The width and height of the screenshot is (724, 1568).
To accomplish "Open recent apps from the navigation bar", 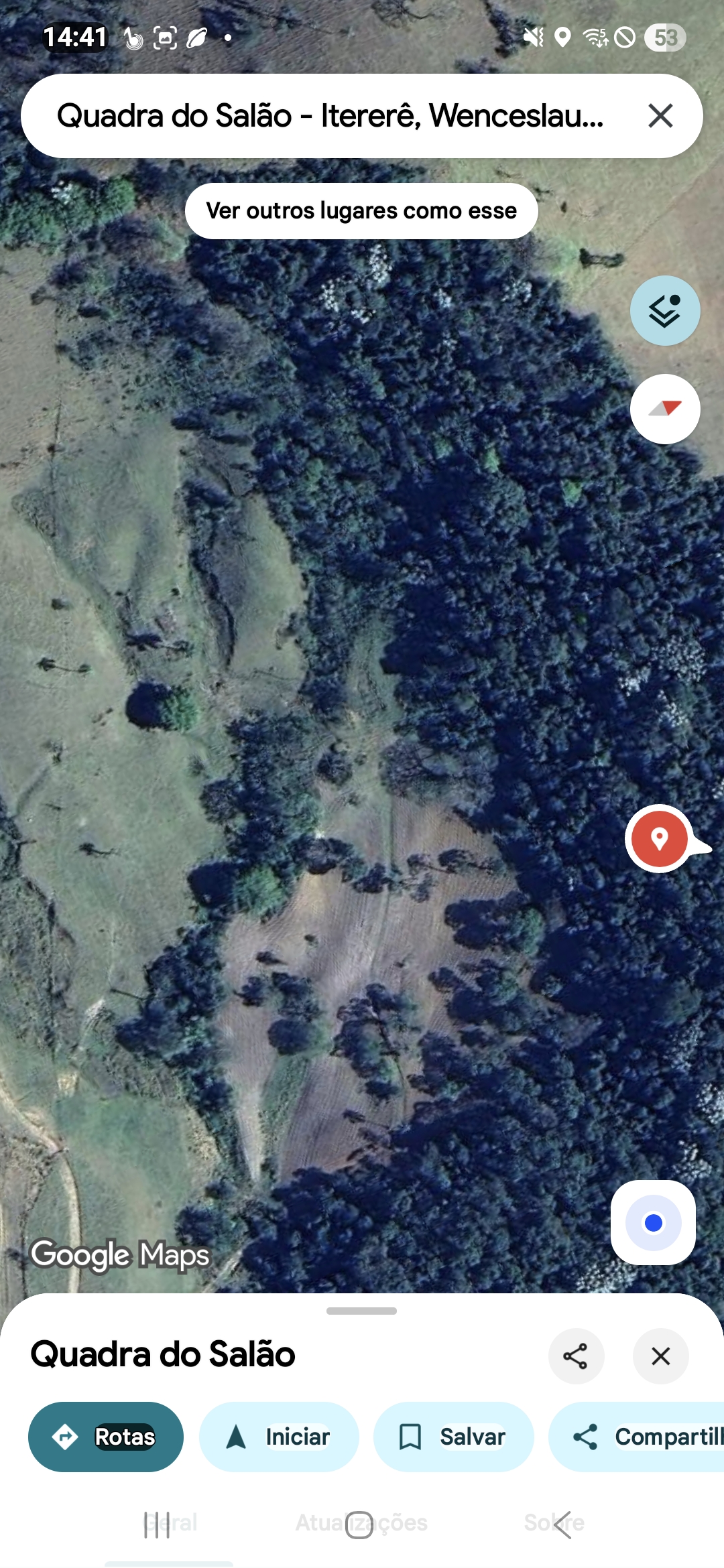I will point(157,1525).
